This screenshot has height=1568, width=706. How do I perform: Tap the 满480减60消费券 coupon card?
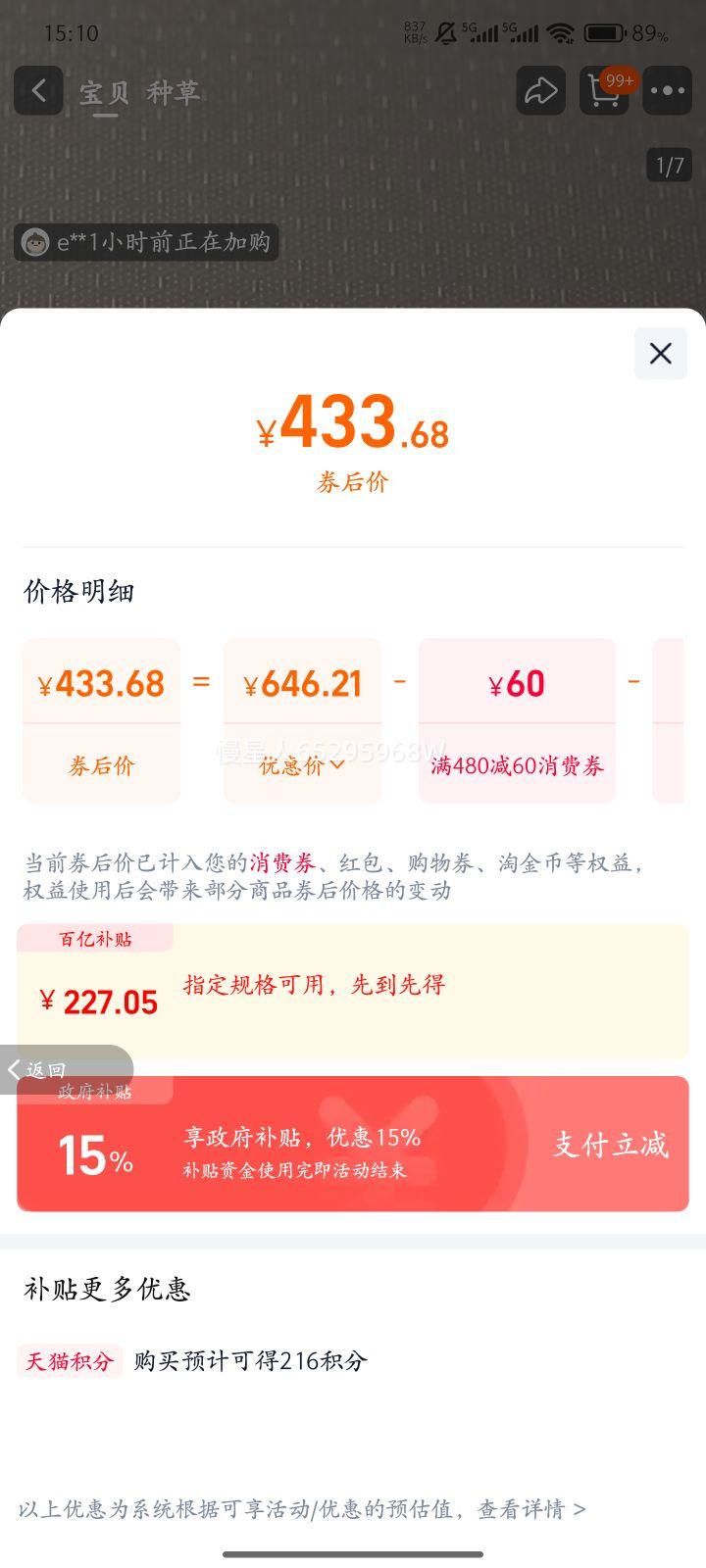coord(517,720)
